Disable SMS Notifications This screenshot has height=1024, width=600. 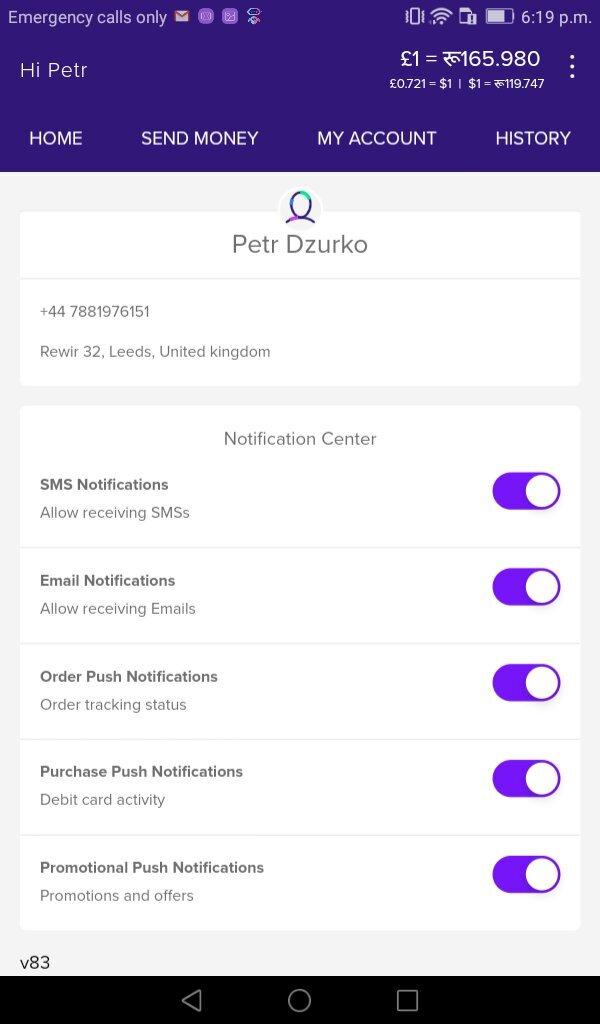click(x=526, y=491)
